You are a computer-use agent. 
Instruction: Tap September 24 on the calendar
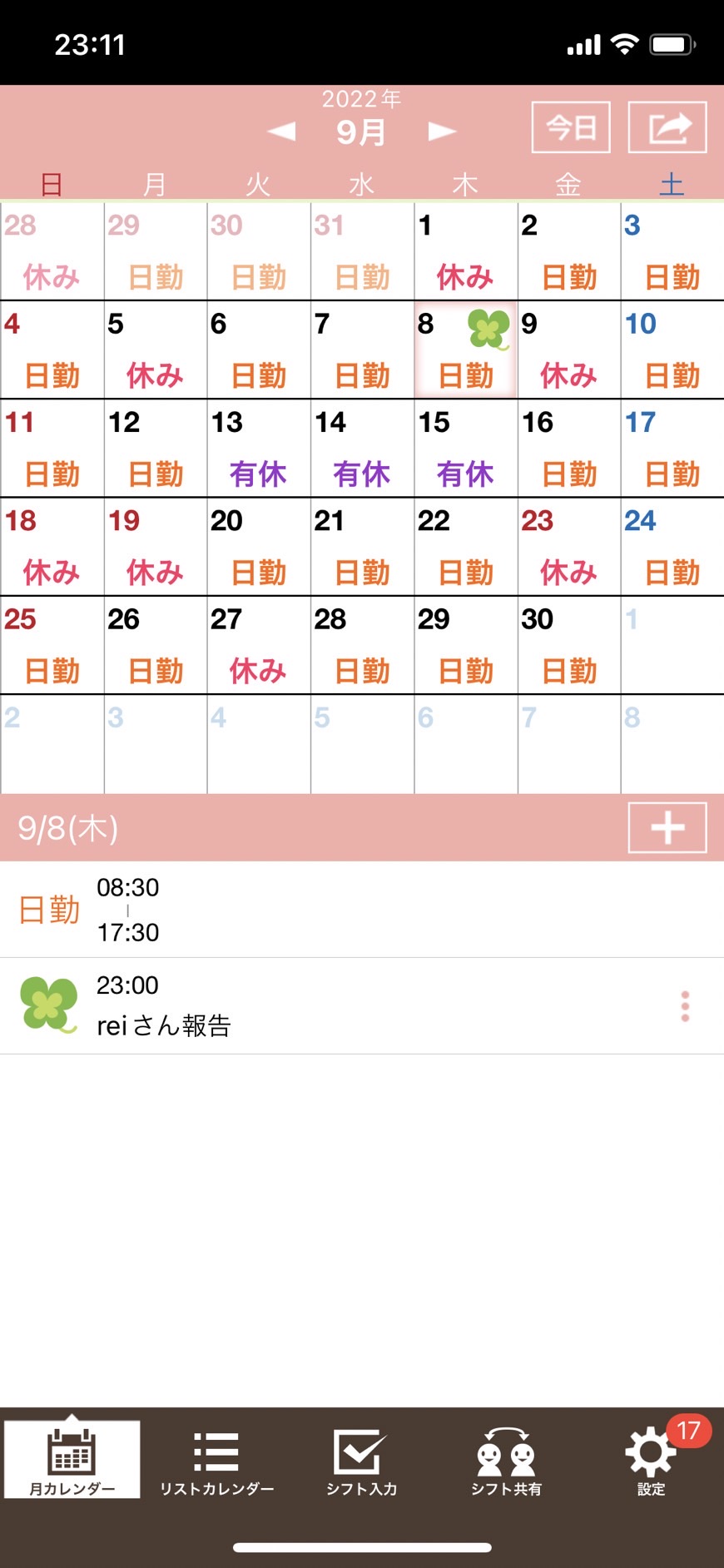(672, 547)
